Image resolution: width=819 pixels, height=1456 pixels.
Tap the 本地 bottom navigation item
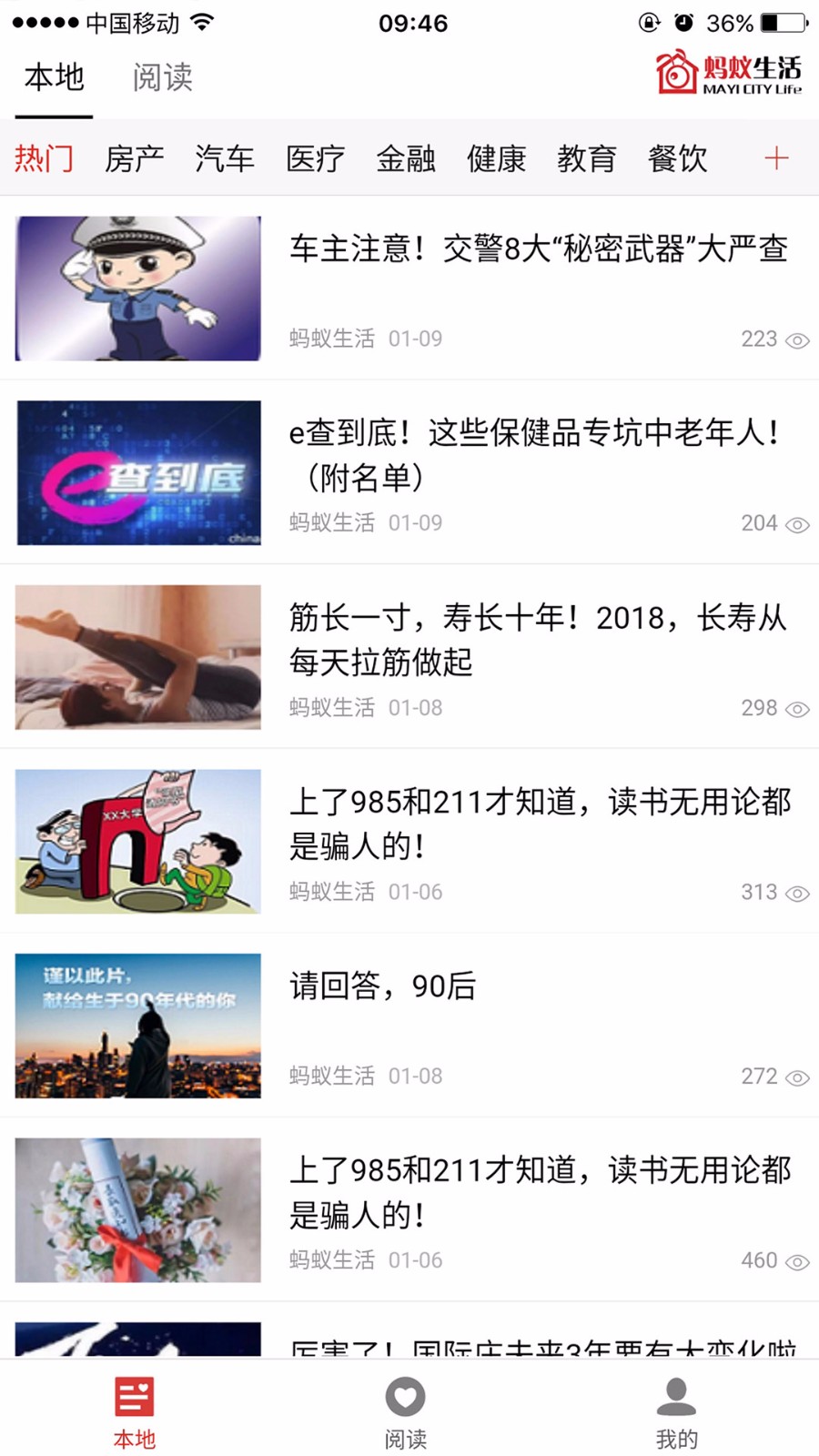point(135,1412)
